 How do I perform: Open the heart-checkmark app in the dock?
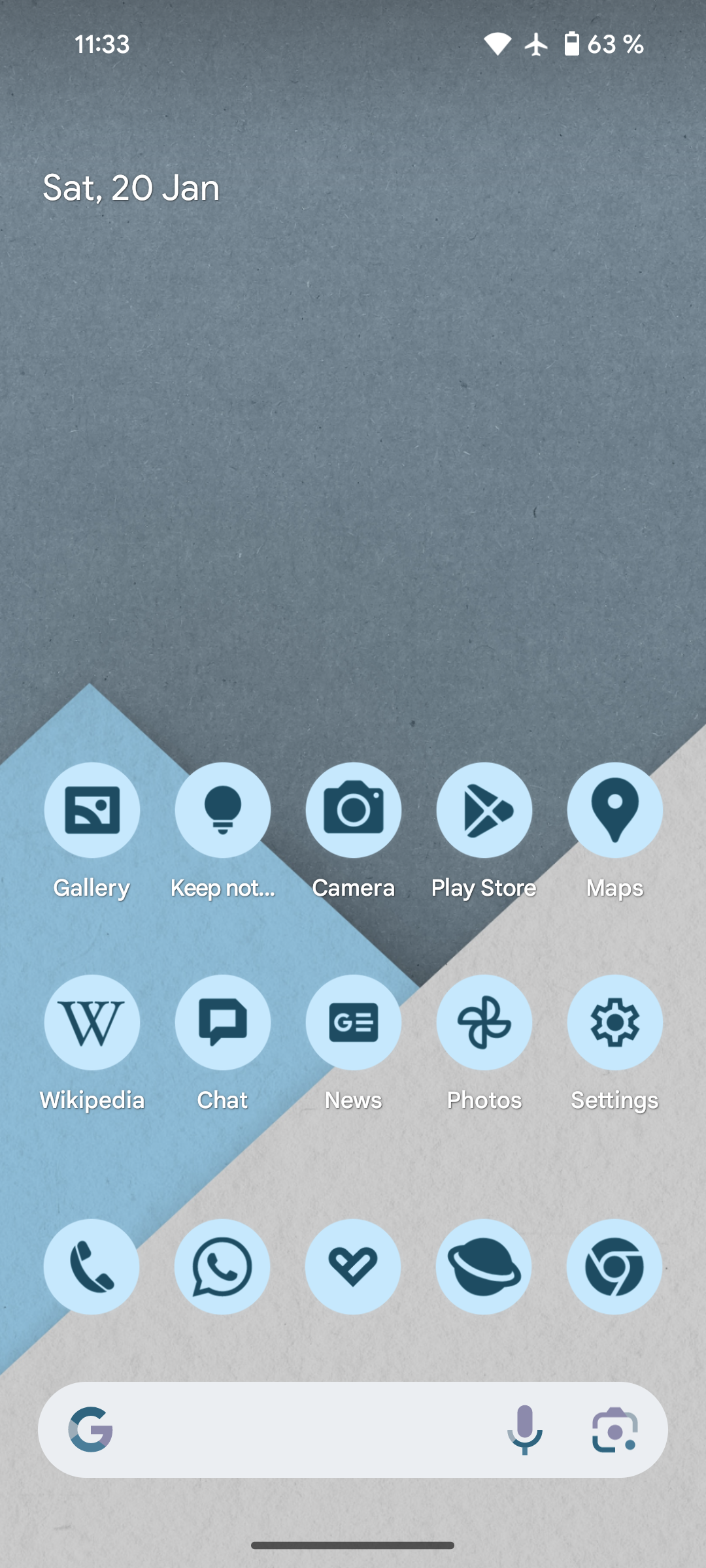point(353,1267)
